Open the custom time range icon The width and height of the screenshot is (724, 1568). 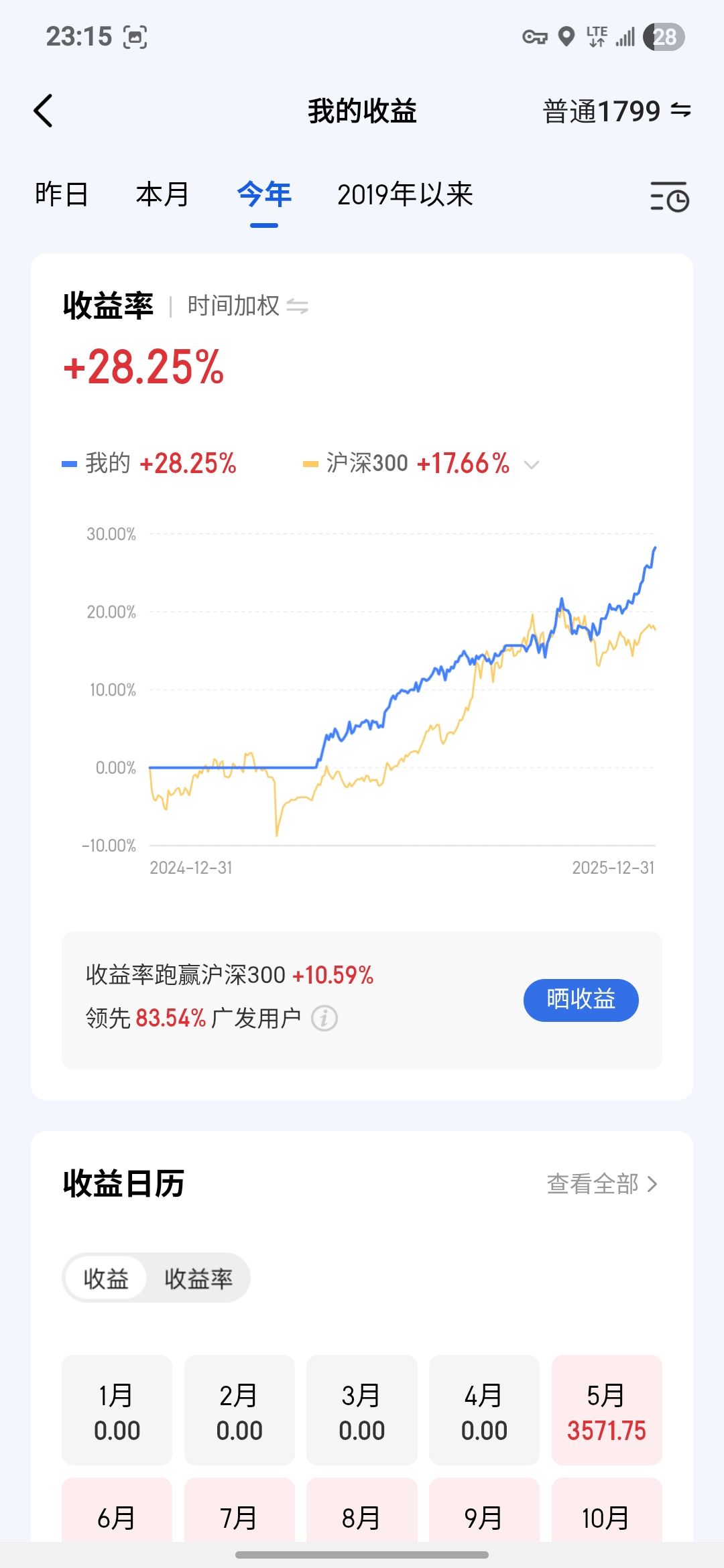[669, 196]
